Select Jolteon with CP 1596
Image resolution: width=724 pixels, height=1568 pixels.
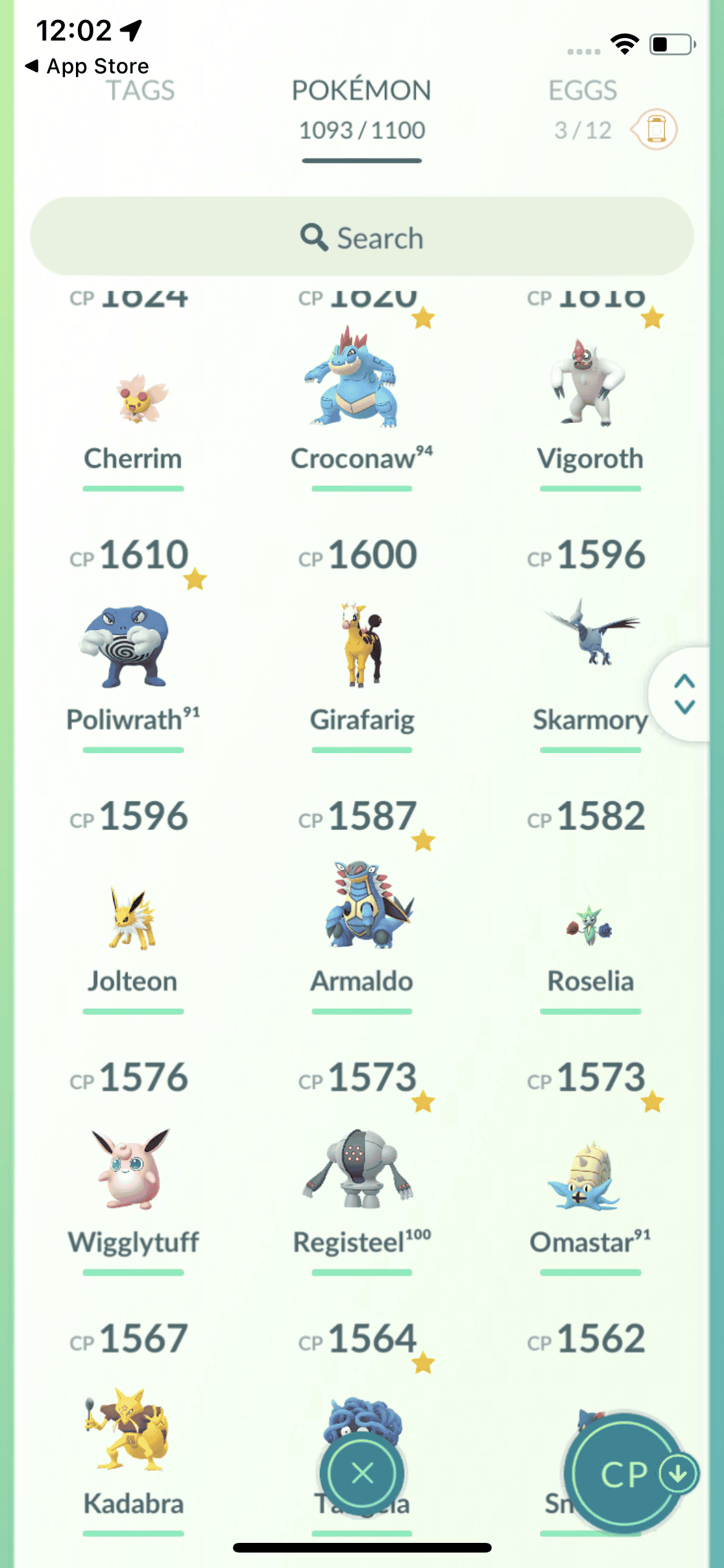point(133,917)
